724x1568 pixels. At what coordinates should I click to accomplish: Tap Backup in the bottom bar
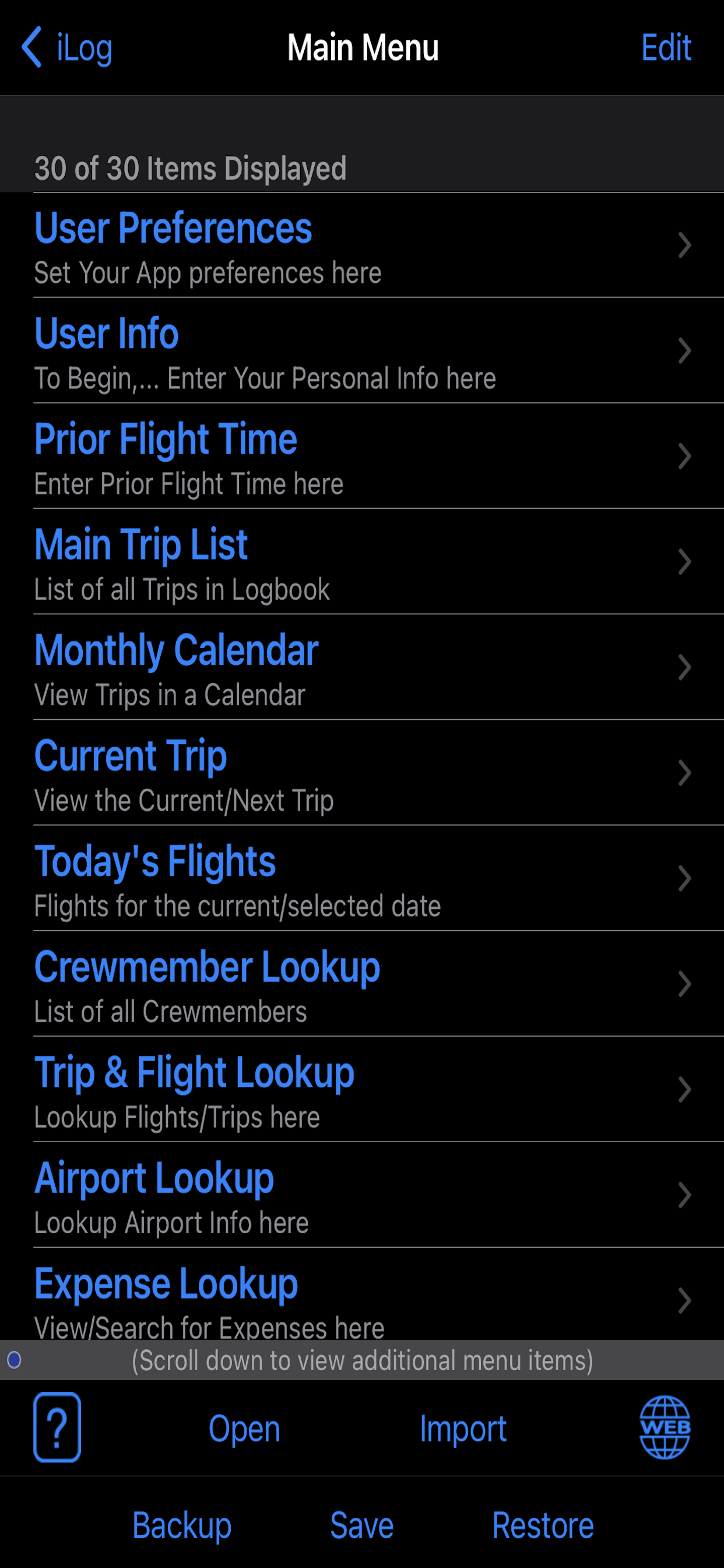pyautogui.click(x=182, y=1525)
